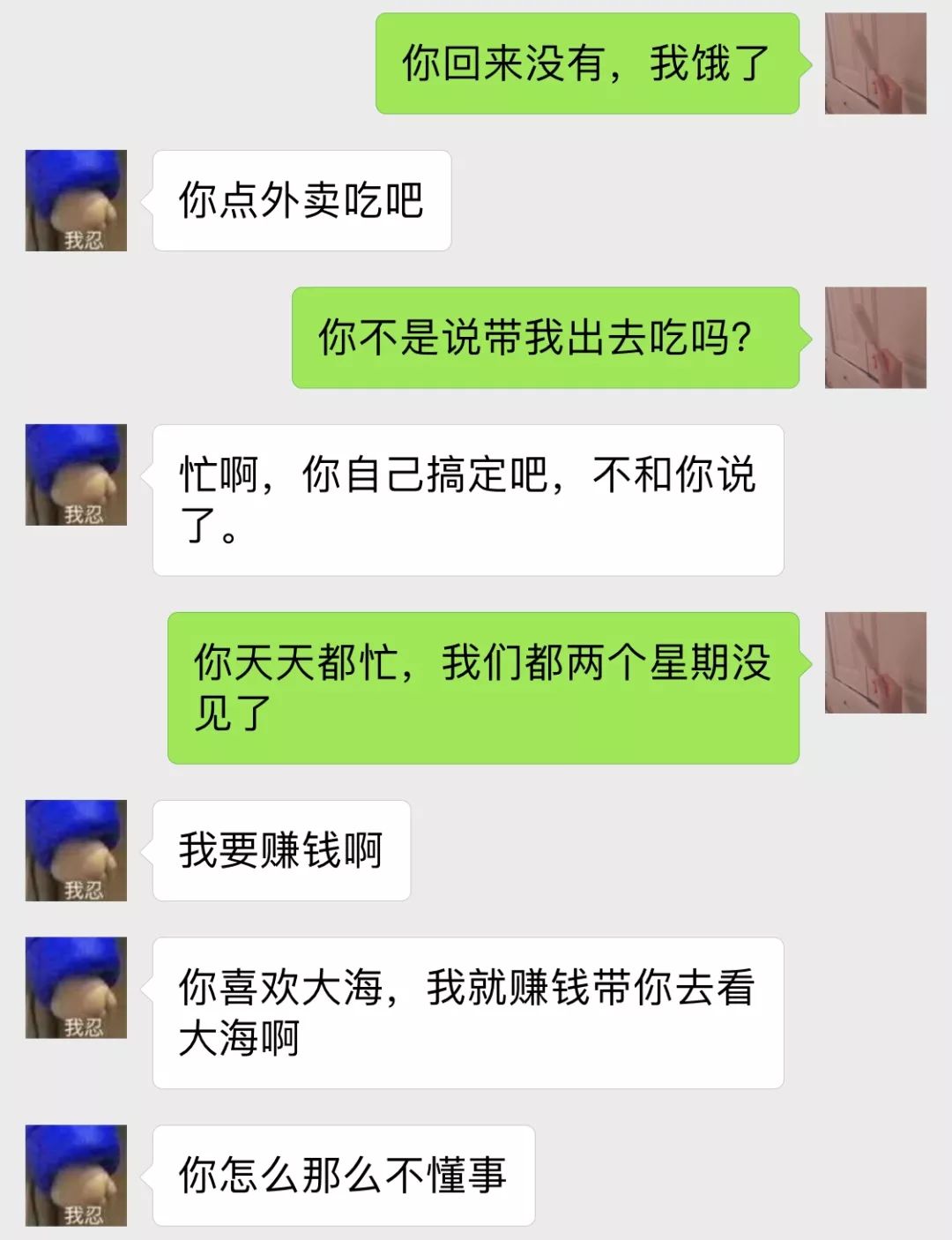Tap the contact's avatar next to "你点外卖吃吧"
Screen dimensions: 952x1240
point(76,200)
